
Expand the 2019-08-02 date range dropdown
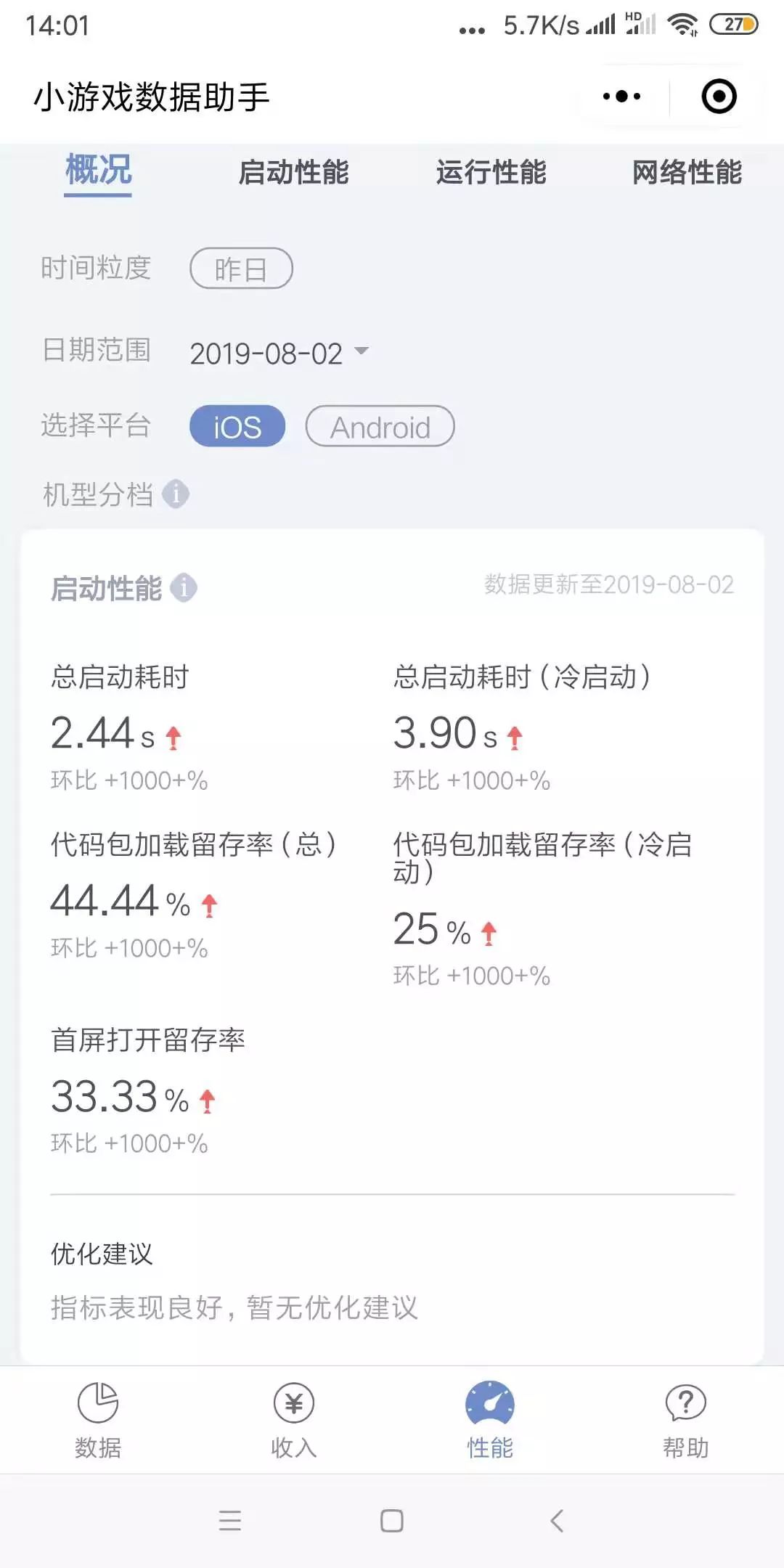pyautogui.click(x=279, y=354)
